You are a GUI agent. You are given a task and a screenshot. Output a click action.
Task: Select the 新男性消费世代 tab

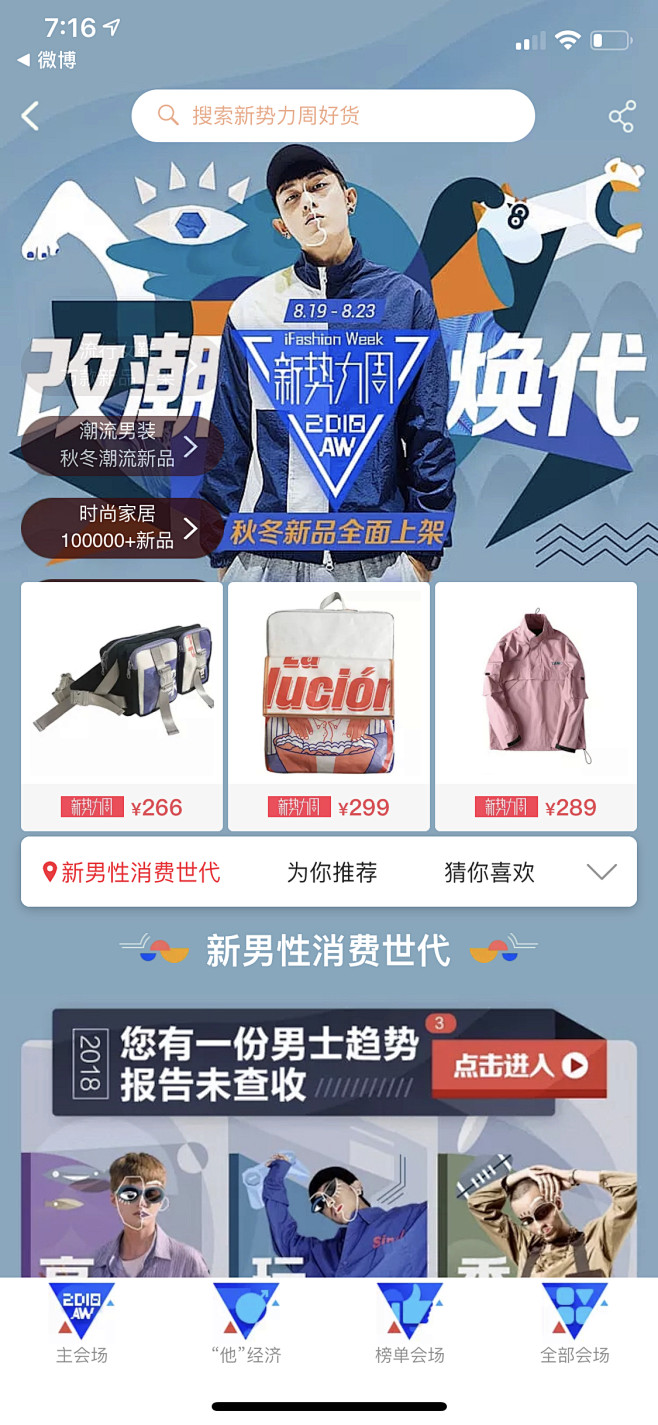click(131, 872)
